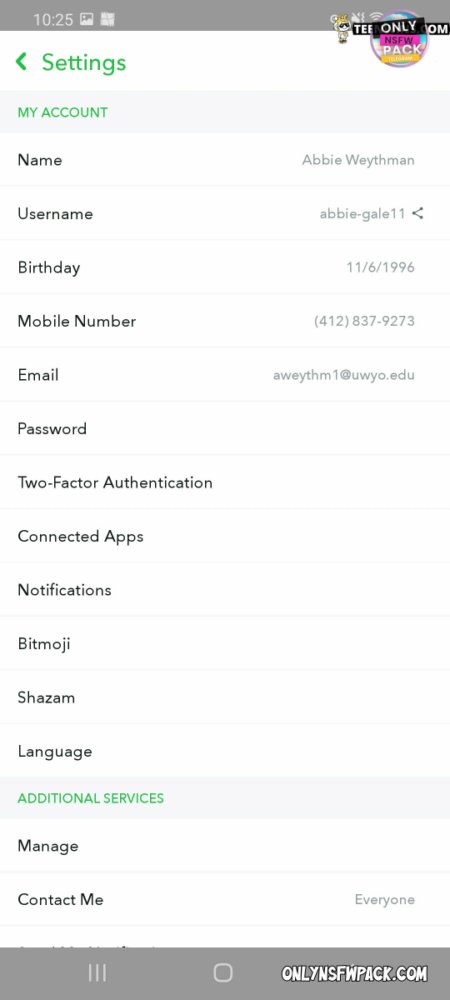Open recent apps from navigation bar
The height and width of the screenshot is (1000, 450).
[97, 973]
